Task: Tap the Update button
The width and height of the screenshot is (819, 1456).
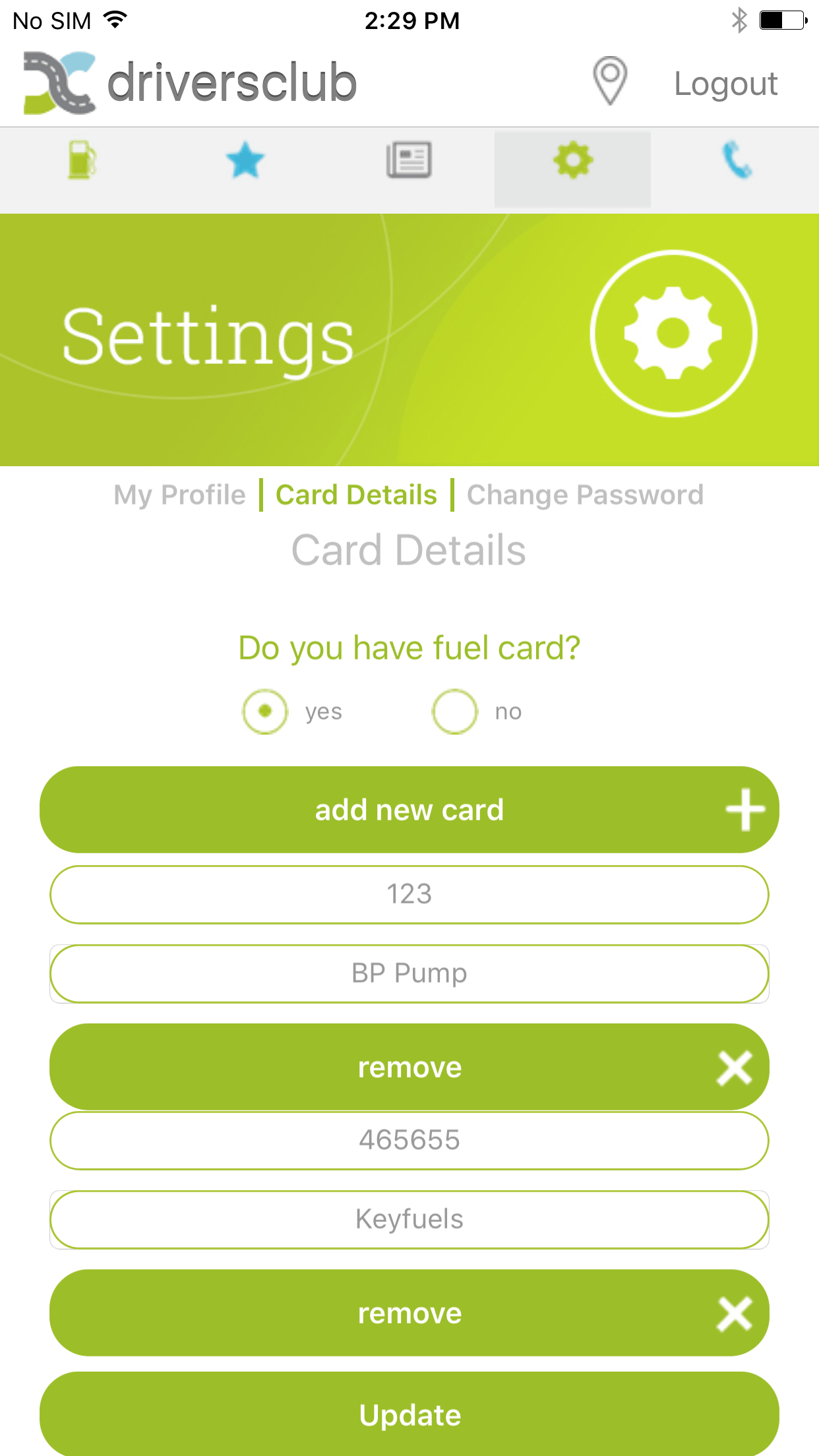Action: click(x=409, y=1414)
